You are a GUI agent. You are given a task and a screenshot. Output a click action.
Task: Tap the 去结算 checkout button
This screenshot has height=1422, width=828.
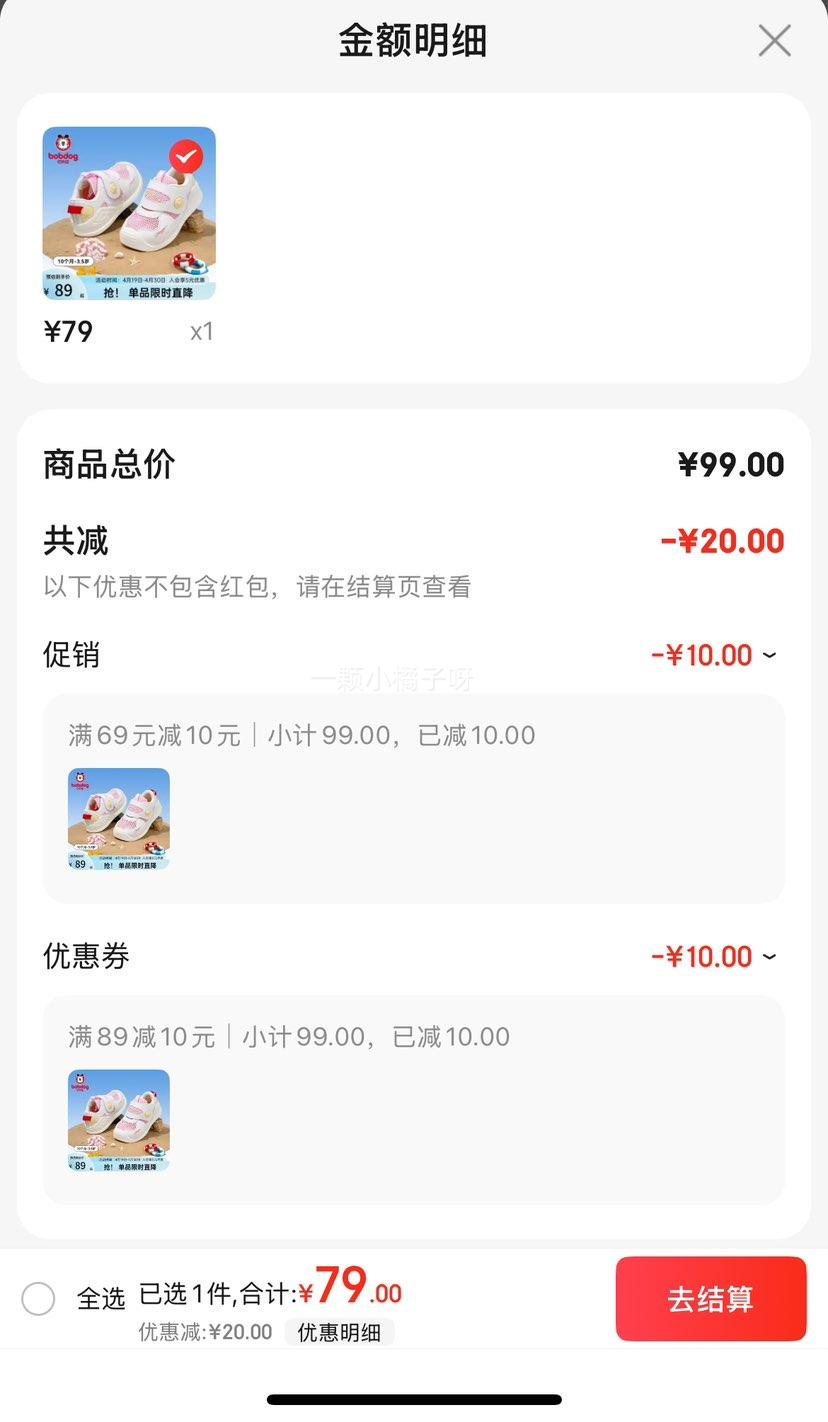click(711, 1298)
